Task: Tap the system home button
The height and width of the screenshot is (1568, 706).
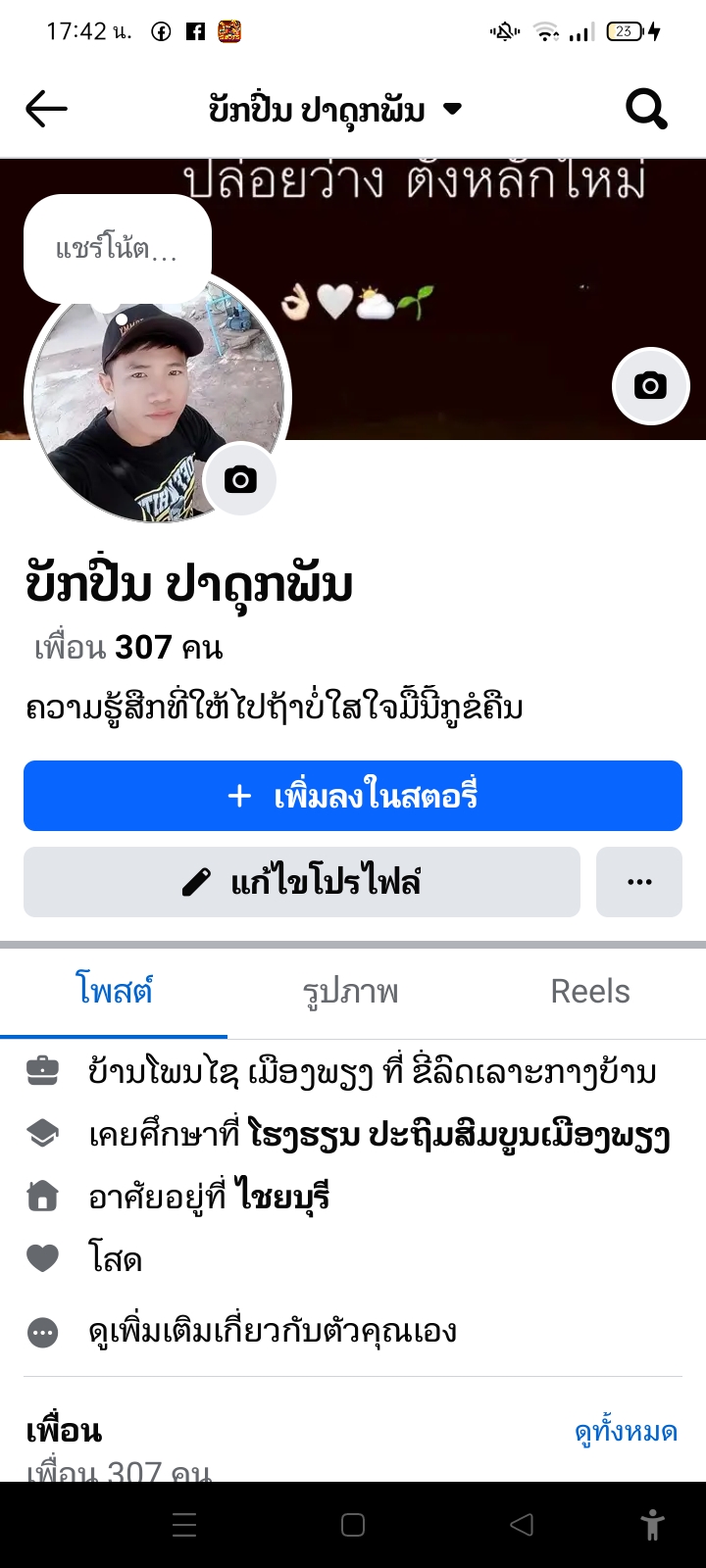Action: pyautogui.click(x=353, y=1524)
